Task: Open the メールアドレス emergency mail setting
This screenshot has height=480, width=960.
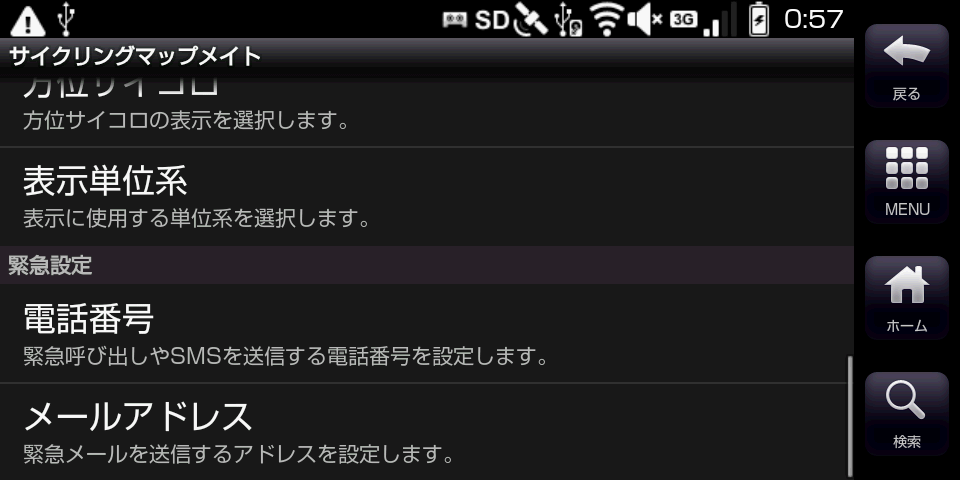Action: pos(425,431)
